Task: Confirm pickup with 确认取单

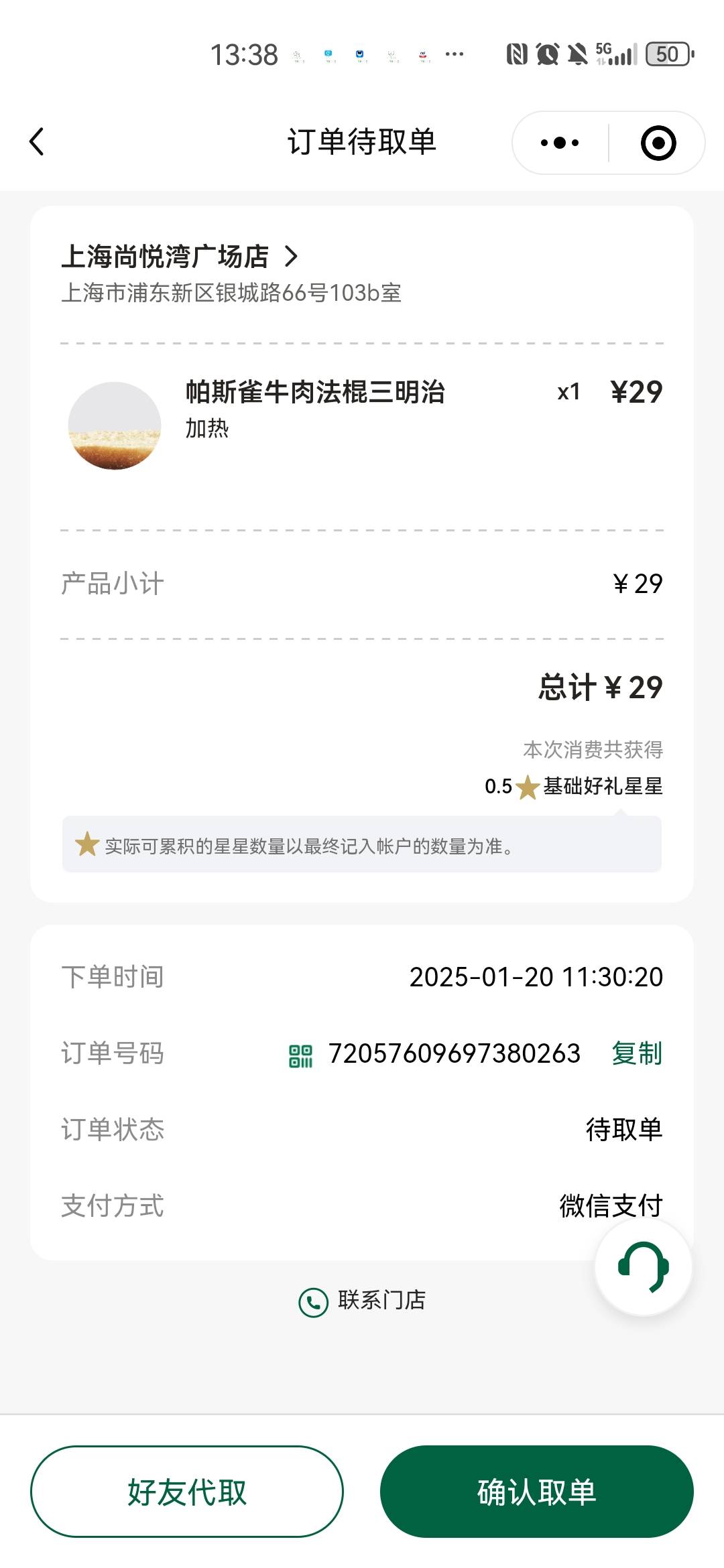Action: coord(536,1492)
